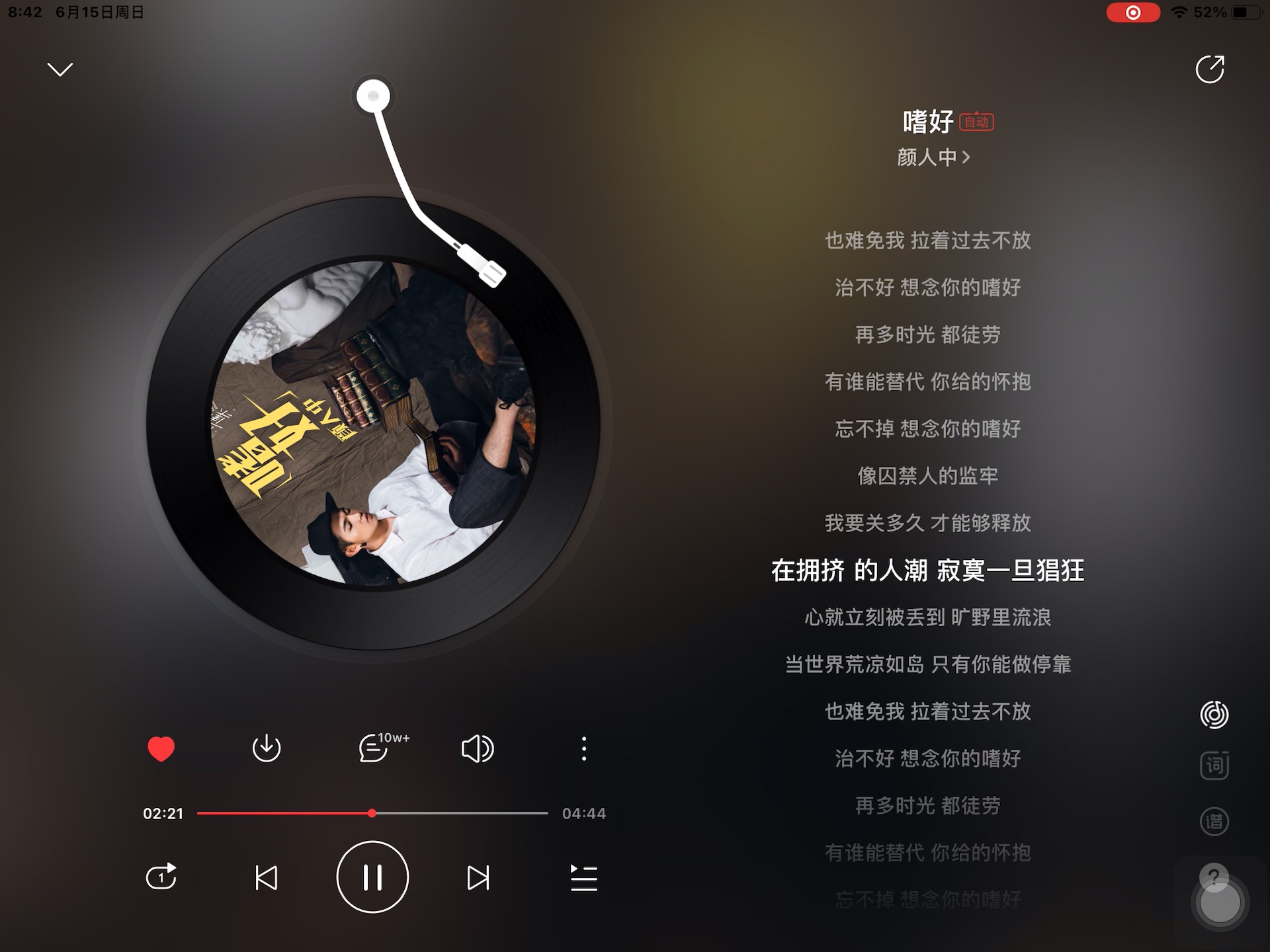
Task: Open the current playlist queue
Action: [x=583, y=877]
